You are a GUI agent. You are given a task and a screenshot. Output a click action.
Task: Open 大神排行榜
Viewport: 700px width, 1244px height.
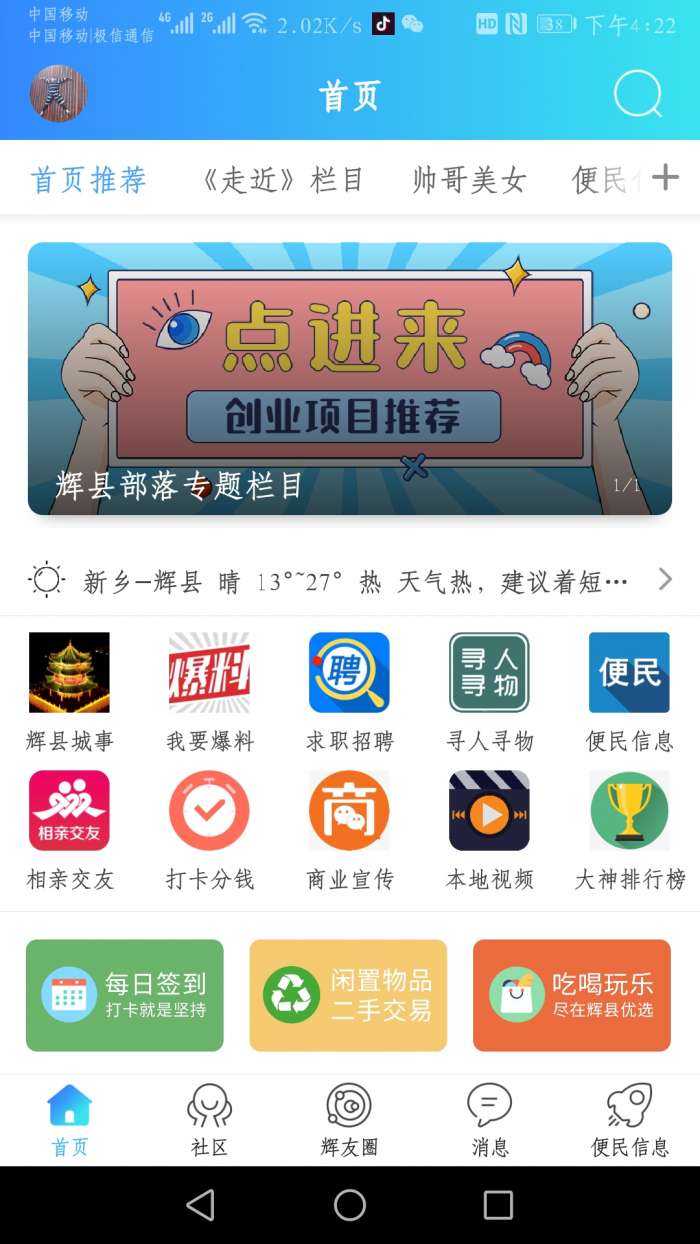629,829
